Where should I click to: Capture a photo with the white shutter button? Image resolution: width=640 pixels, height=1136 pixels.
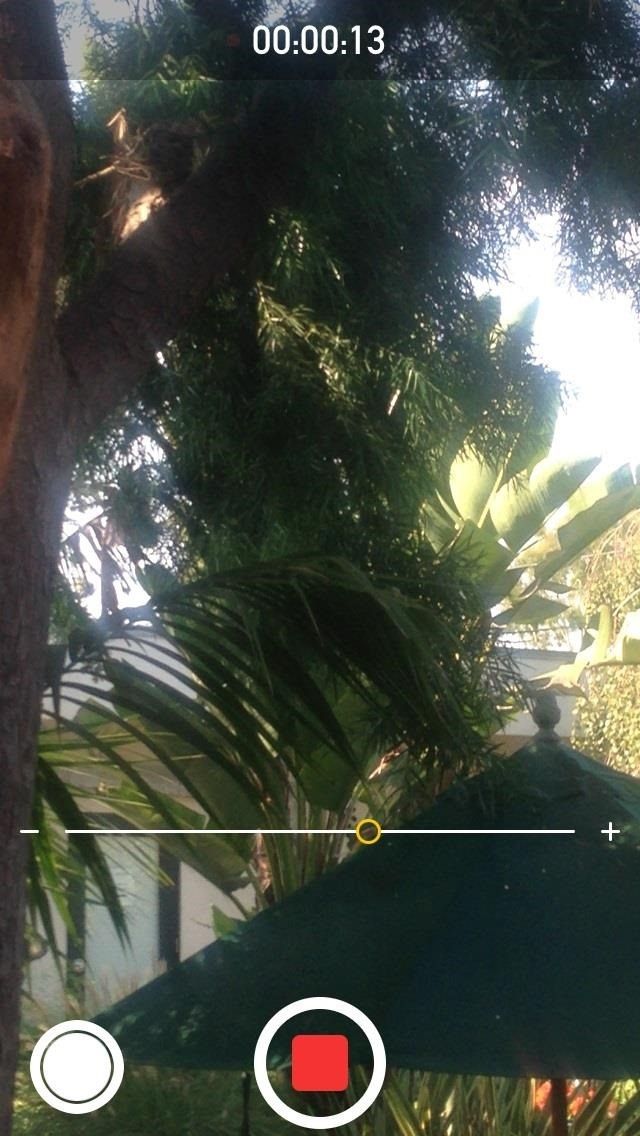click(77, 1067)
